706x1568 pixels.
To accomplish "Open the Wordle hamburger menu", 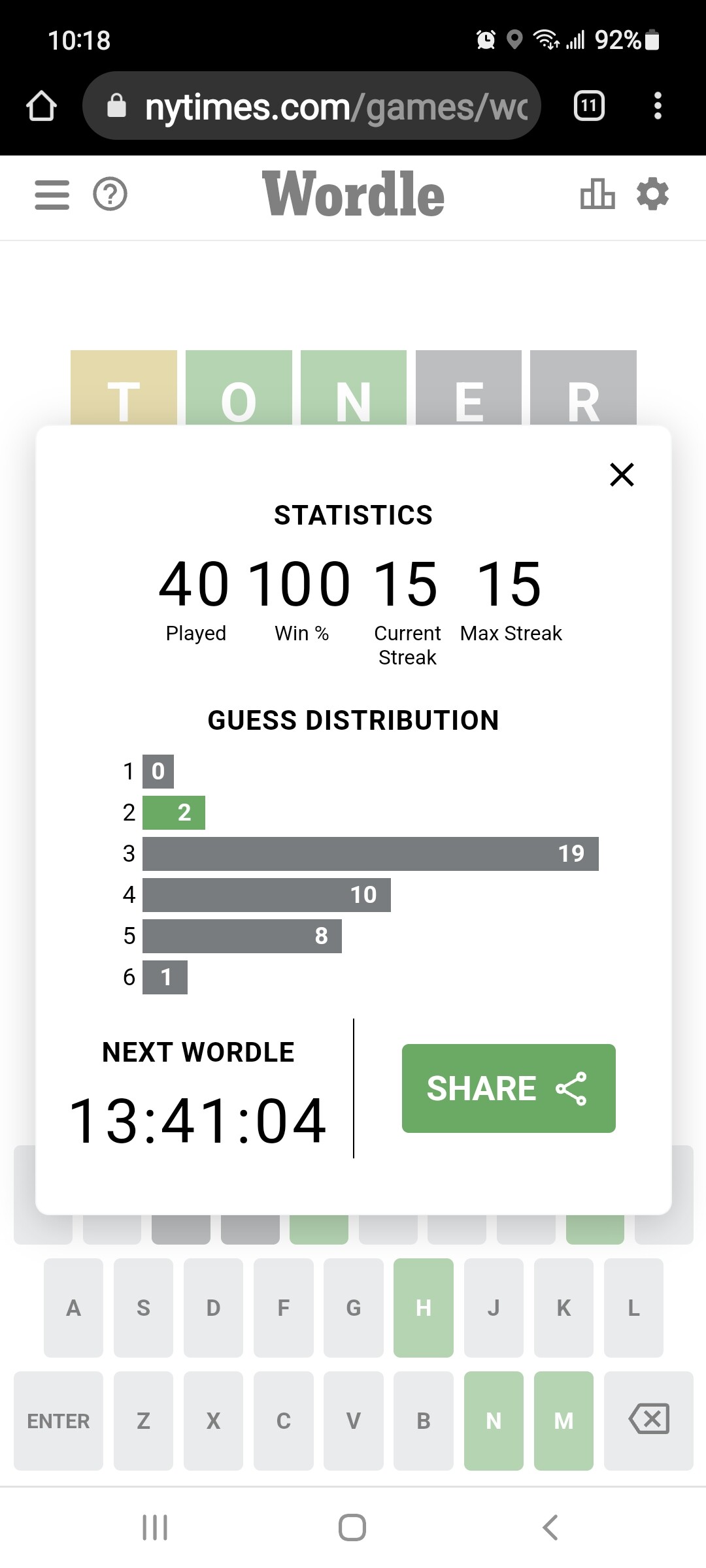I will pos(52,195).
